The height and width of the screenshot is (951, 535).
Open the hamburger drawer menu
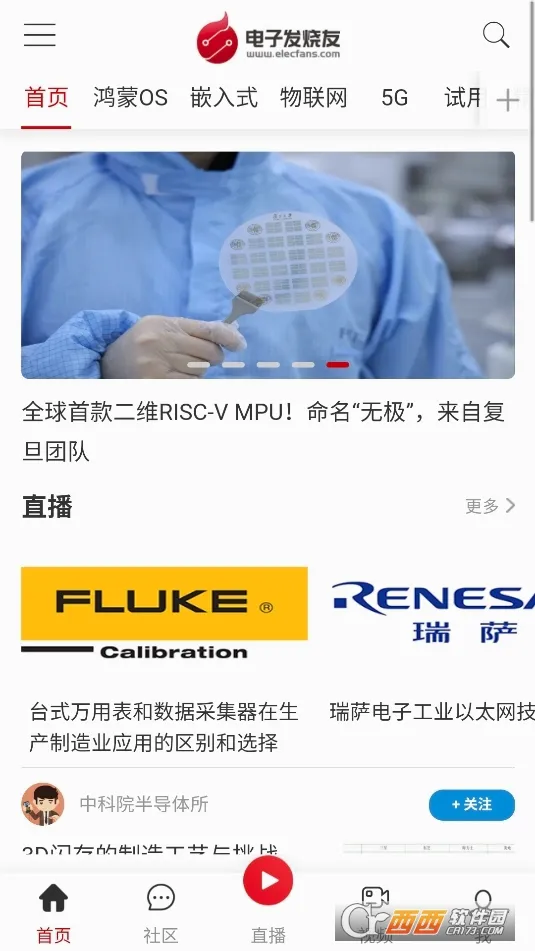[40, 35]
